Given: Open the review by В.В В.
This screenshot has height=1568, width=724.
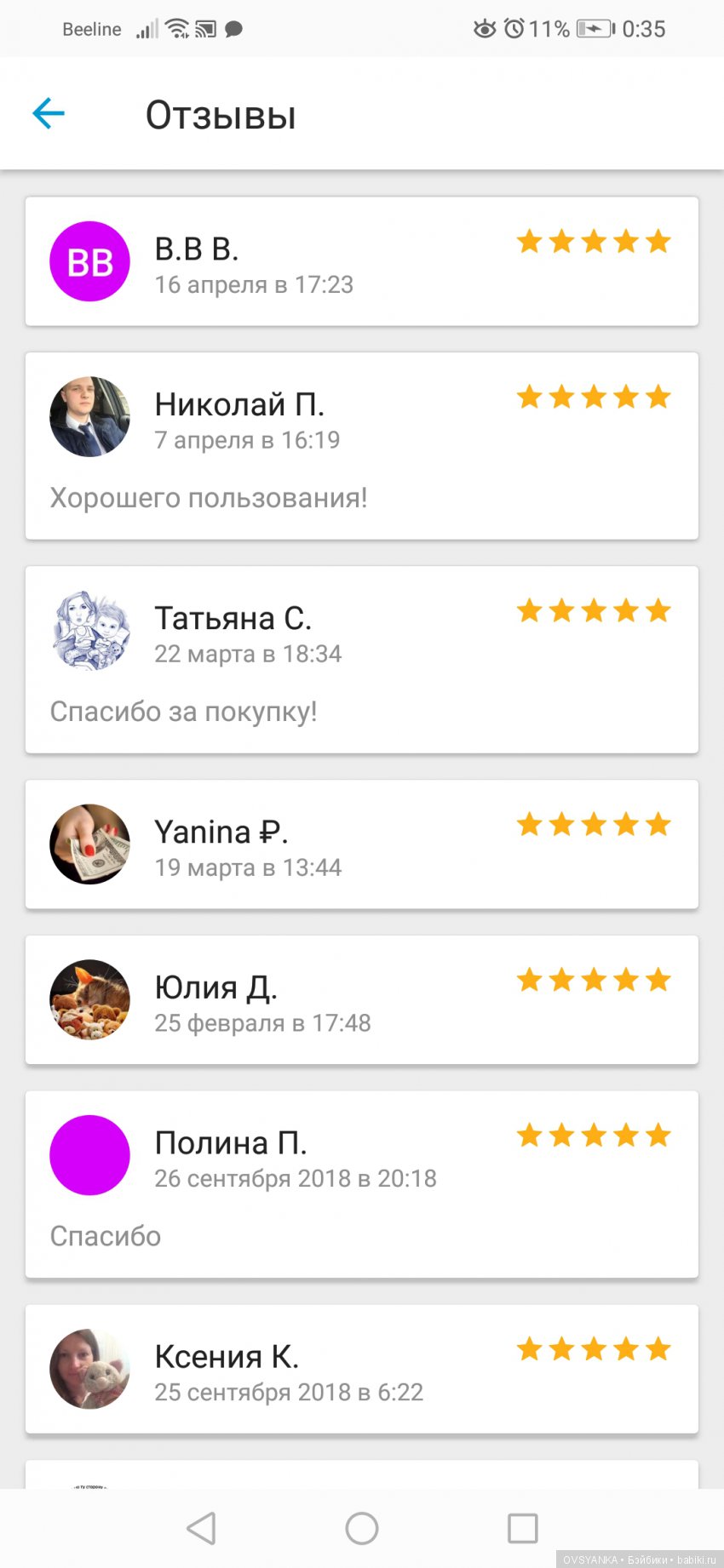Looking at the screenshot, I should click(361, 261).
